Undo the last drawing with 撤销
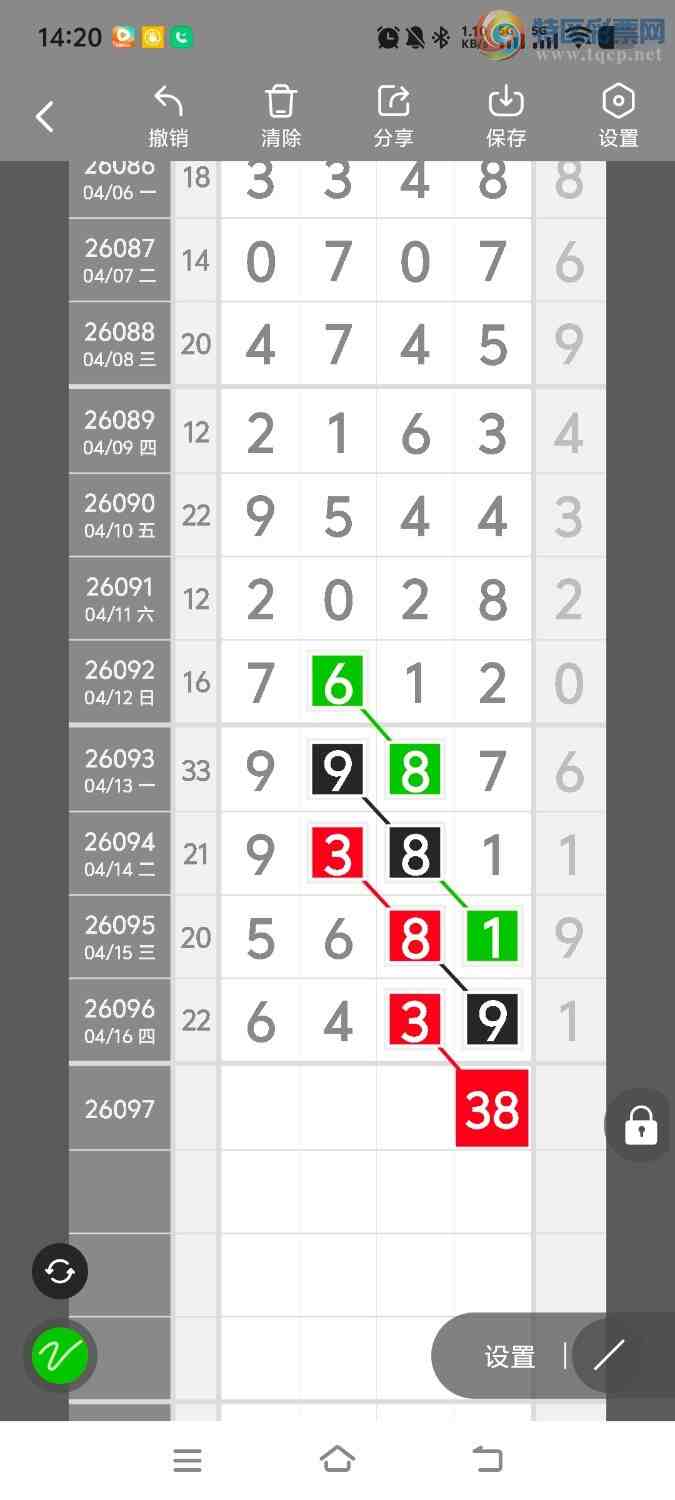675x1500 pixels. pyautogui.click(x=168, y=117)
